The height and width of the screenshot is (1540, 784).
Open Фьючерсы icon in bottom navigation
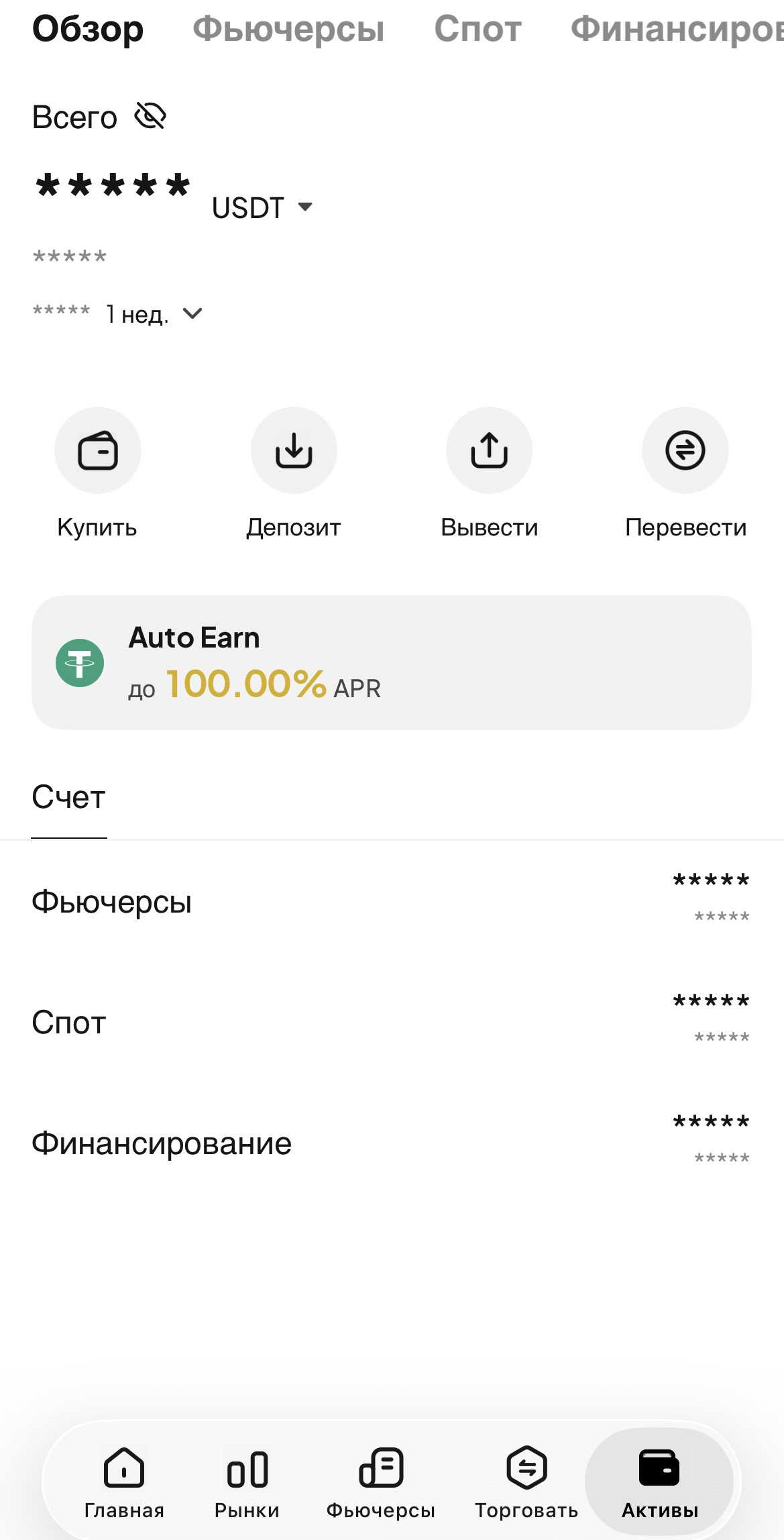[x=381, y=1467]
